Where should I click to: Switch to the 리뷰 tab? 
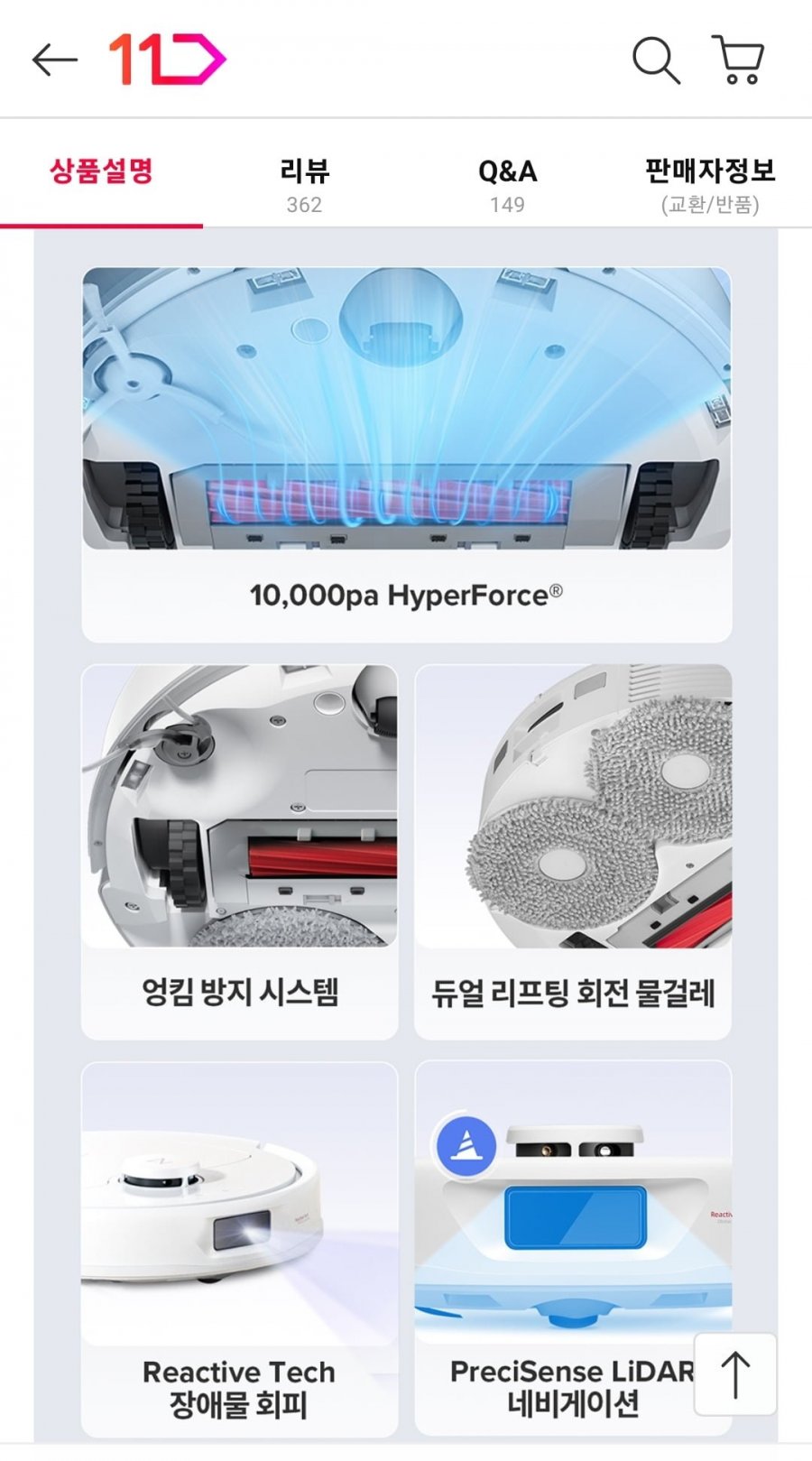(304, 184)
